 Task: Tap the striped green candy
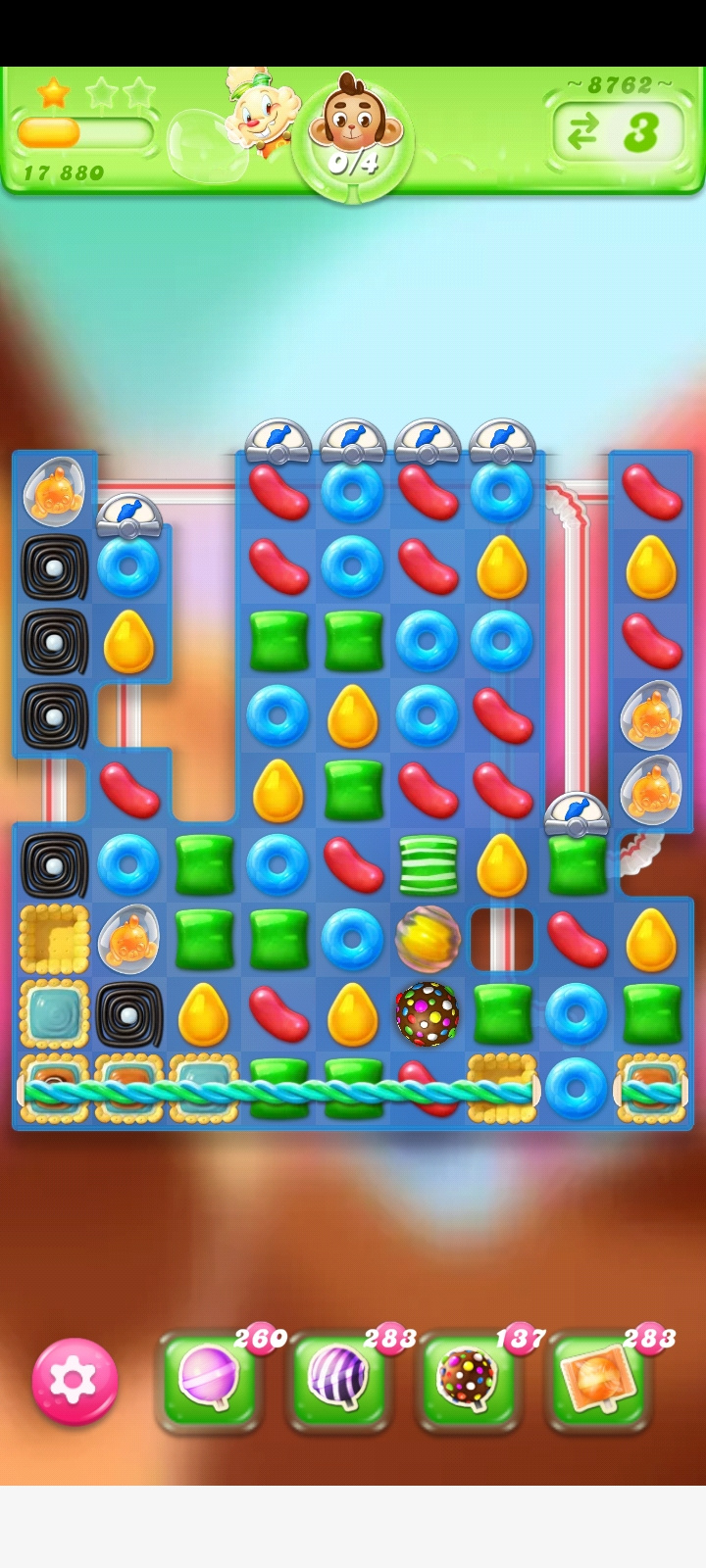428,864
